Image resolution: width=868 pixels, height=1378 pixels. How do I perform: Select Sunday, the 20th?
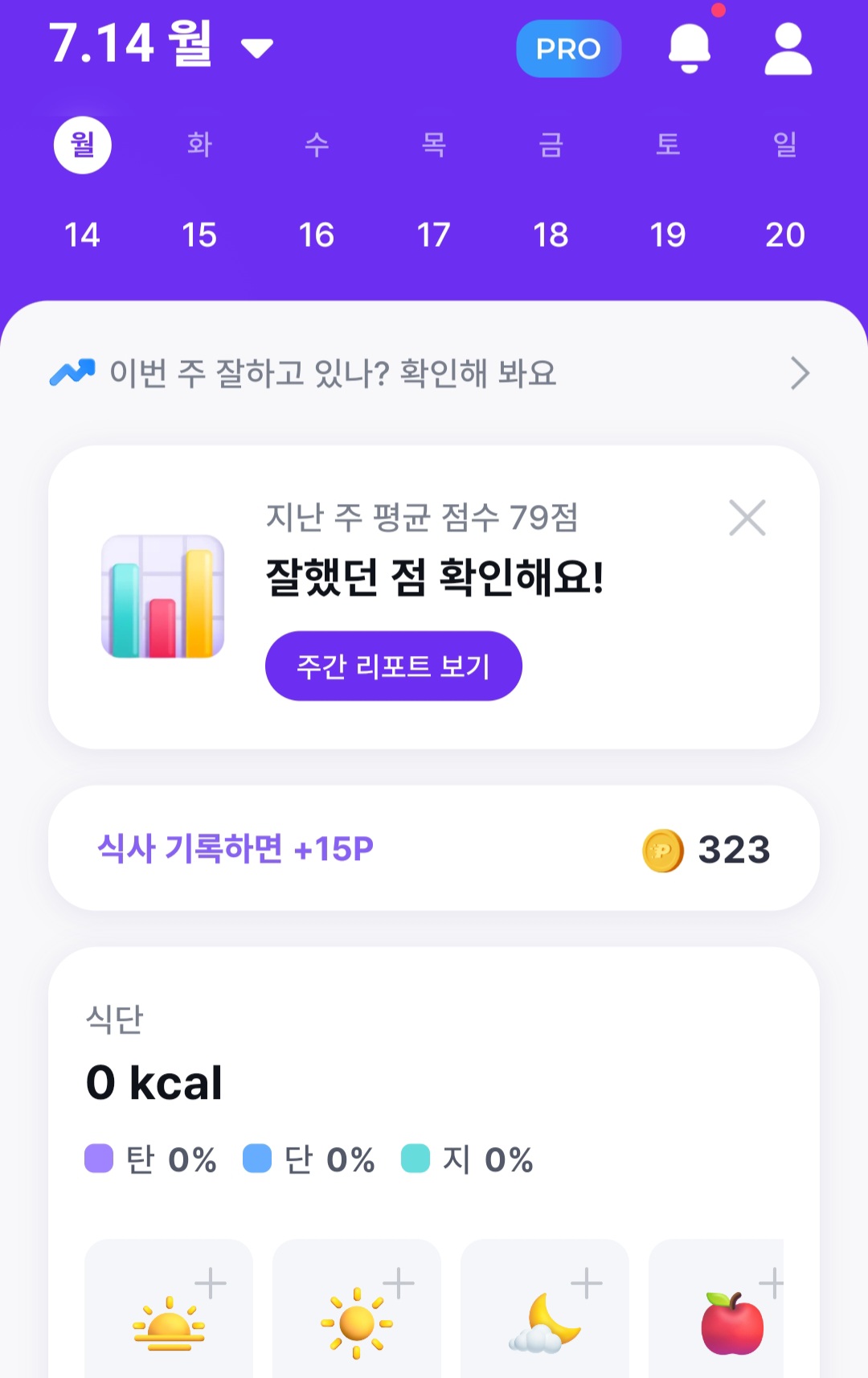(784, 236)
